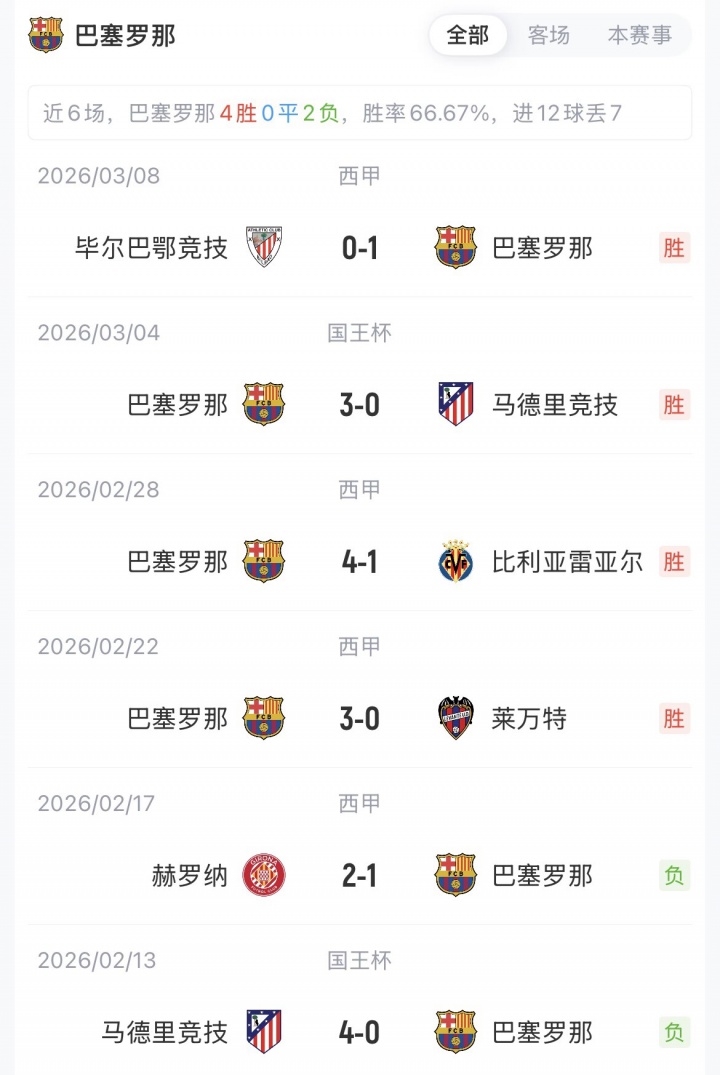The image size is (720, 1075).
Task: Show only 本赛事 matches
Action: point(640,35)
